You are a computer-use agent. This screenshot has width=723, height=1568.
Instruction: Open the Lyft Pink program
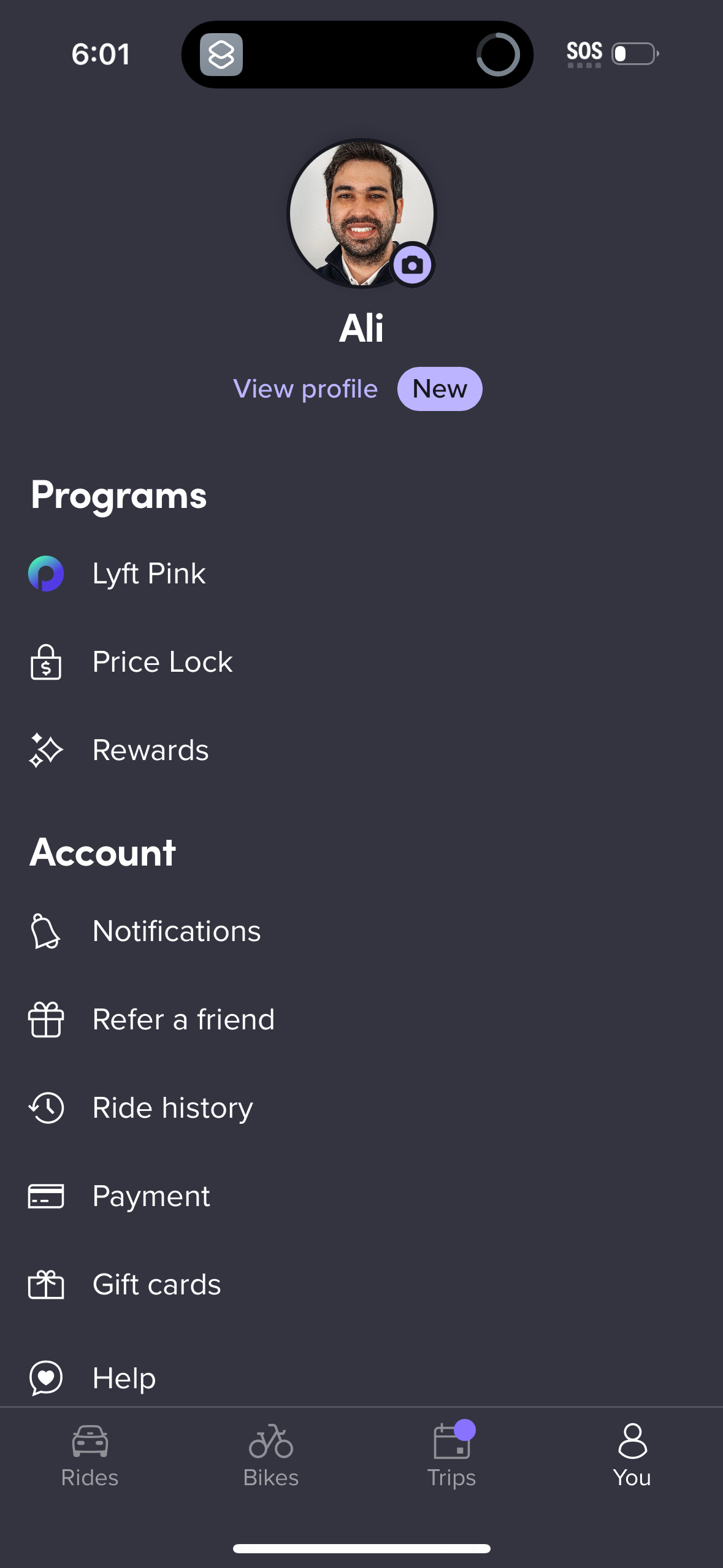click(148, 574)
